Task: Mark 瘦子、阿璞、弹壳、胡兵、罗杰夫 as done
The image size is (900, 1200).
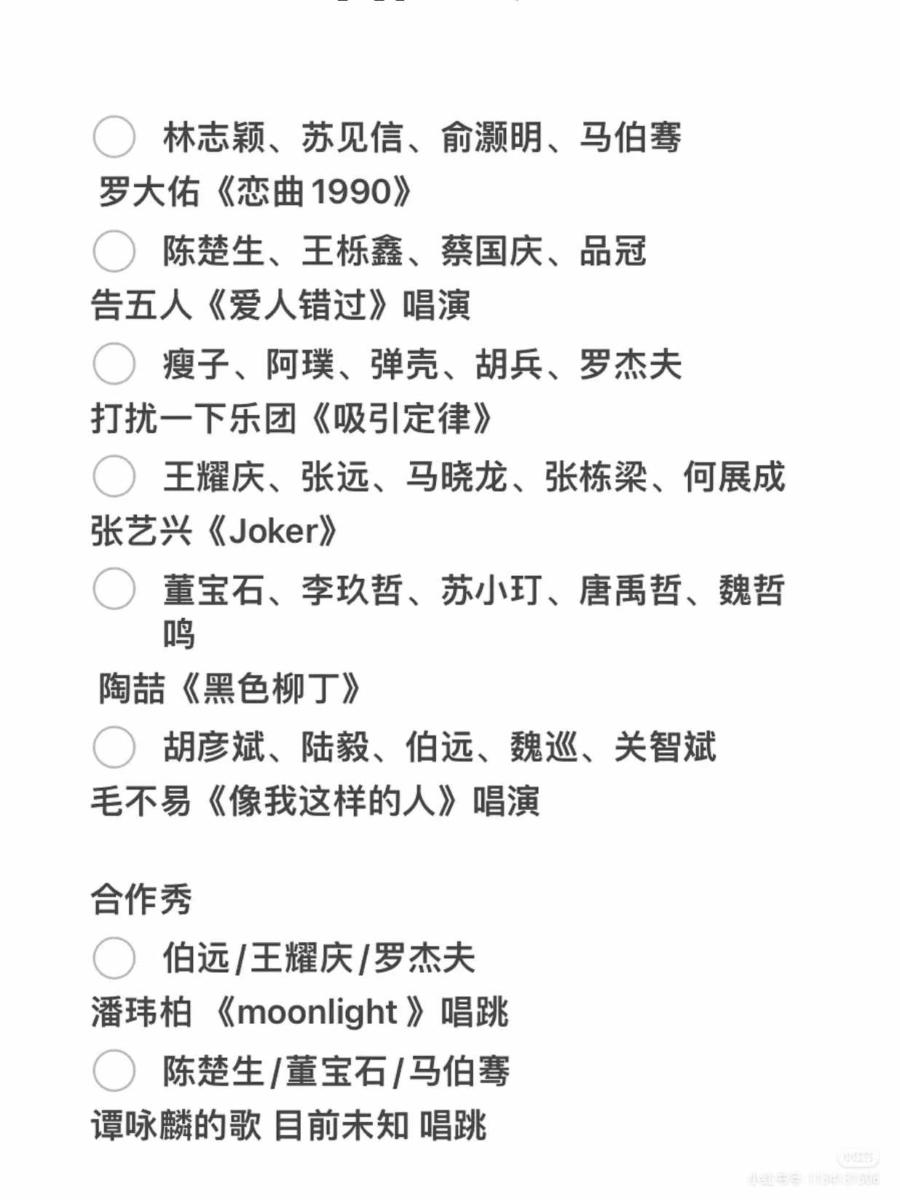Action: [114, 365]
